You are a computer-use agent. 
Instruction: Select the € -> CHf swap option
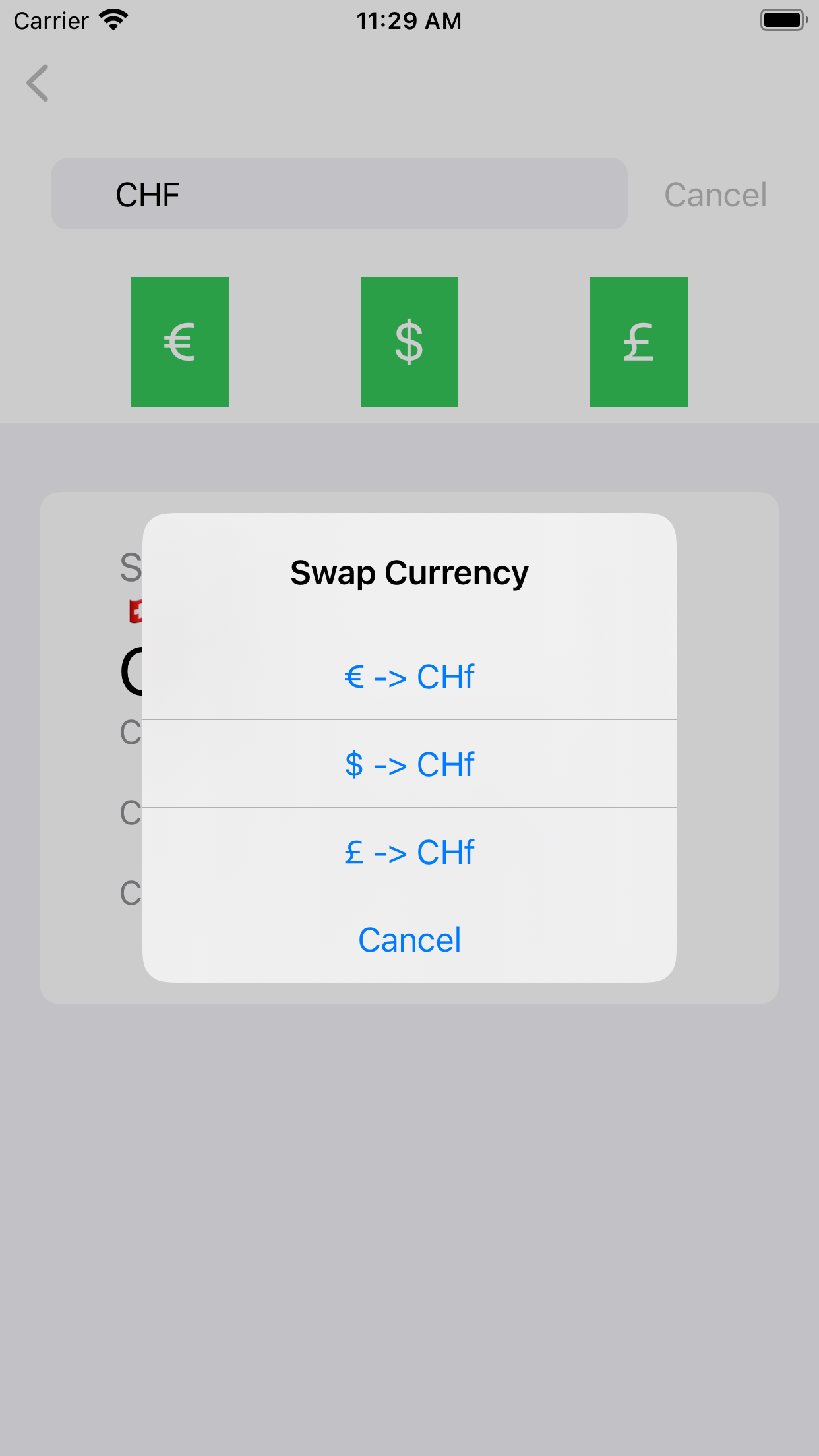409,677
